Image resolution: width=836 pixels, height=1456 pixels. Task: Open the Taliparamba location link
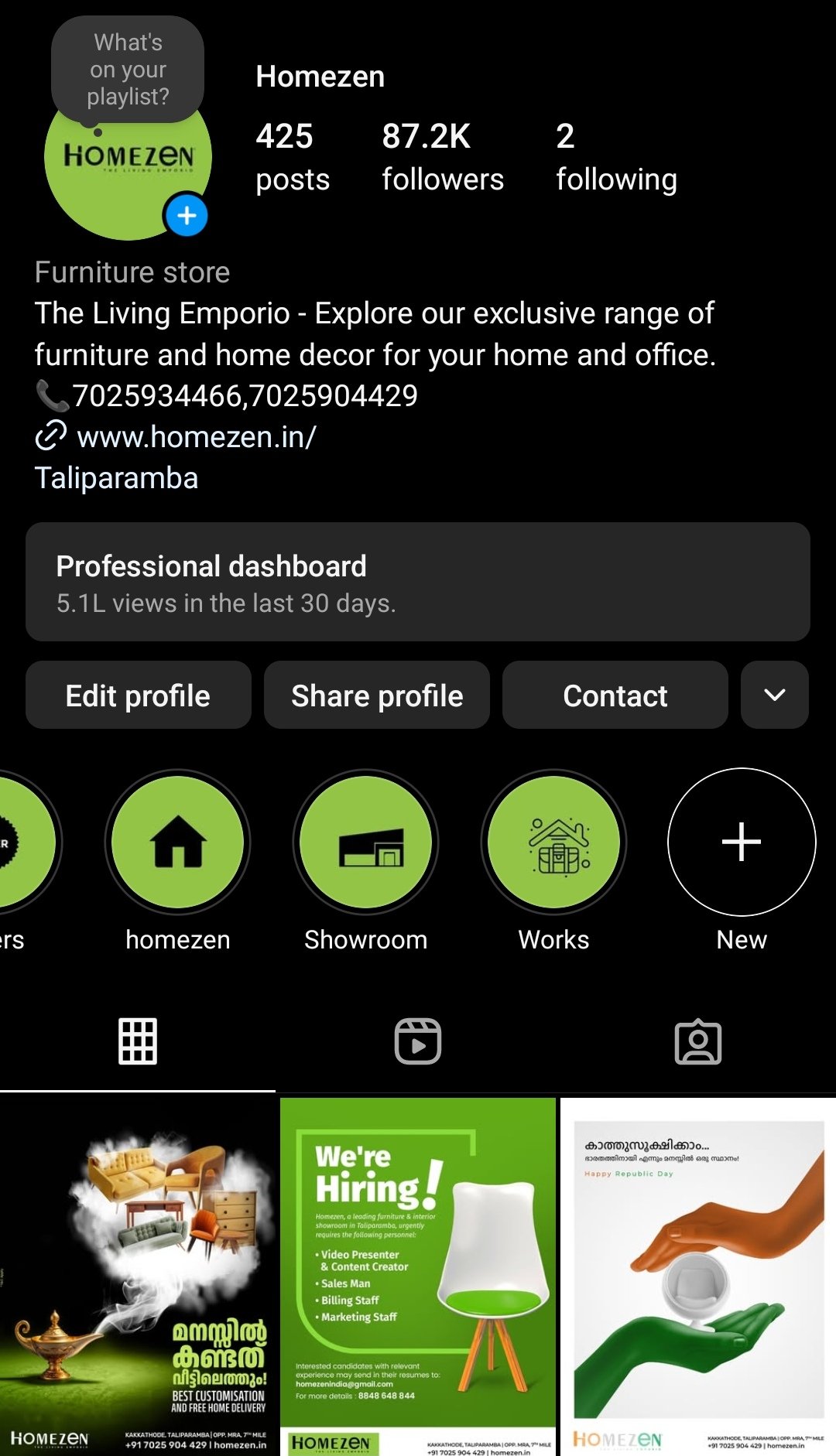click(x=117, y=478)
